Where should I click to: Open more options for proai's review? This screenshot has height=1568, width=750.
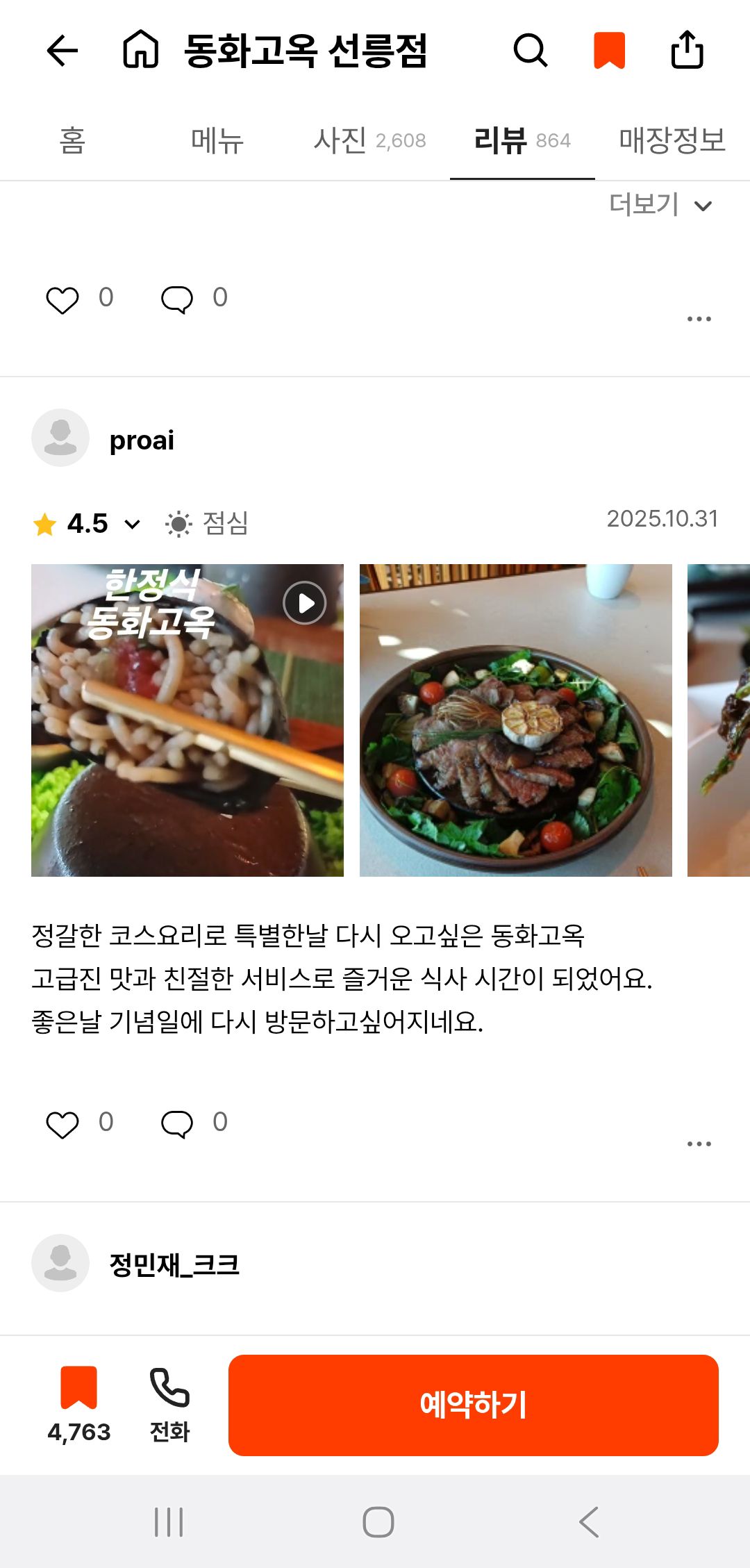point(699,1144)
